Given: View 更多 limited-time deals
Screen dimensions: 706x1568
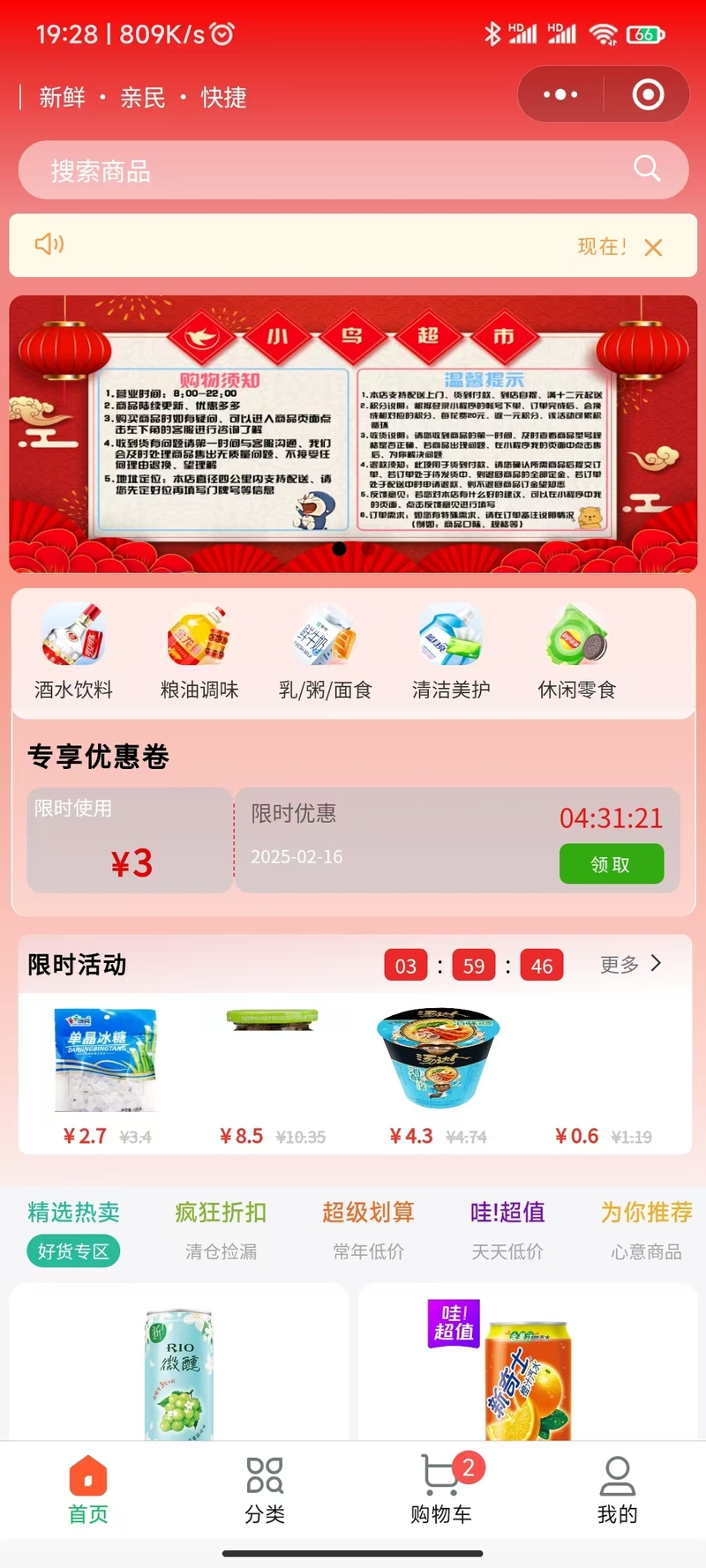Looking at the screenshot, I should [630, 964].
